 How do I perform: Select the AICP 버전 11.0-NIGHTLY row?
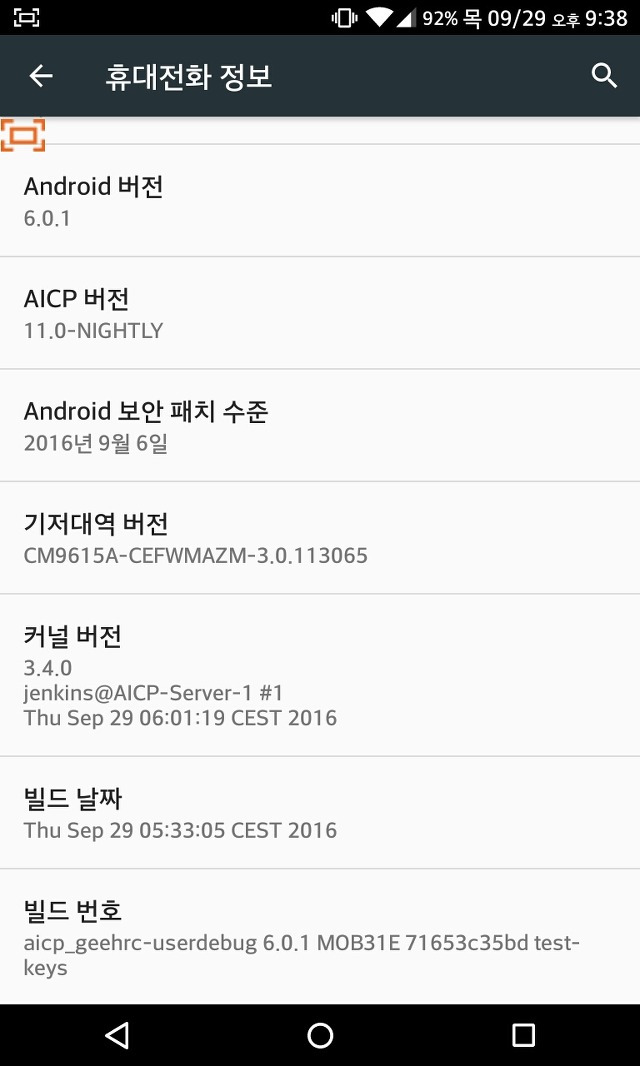(320, 313)
